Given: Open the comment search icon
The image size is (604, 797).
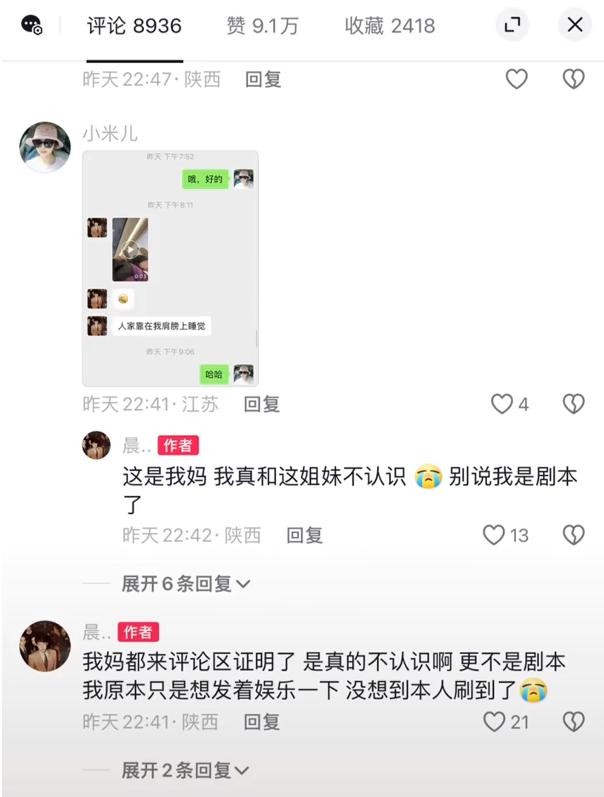Looking at the screenshot, I should tap(32, 26).
